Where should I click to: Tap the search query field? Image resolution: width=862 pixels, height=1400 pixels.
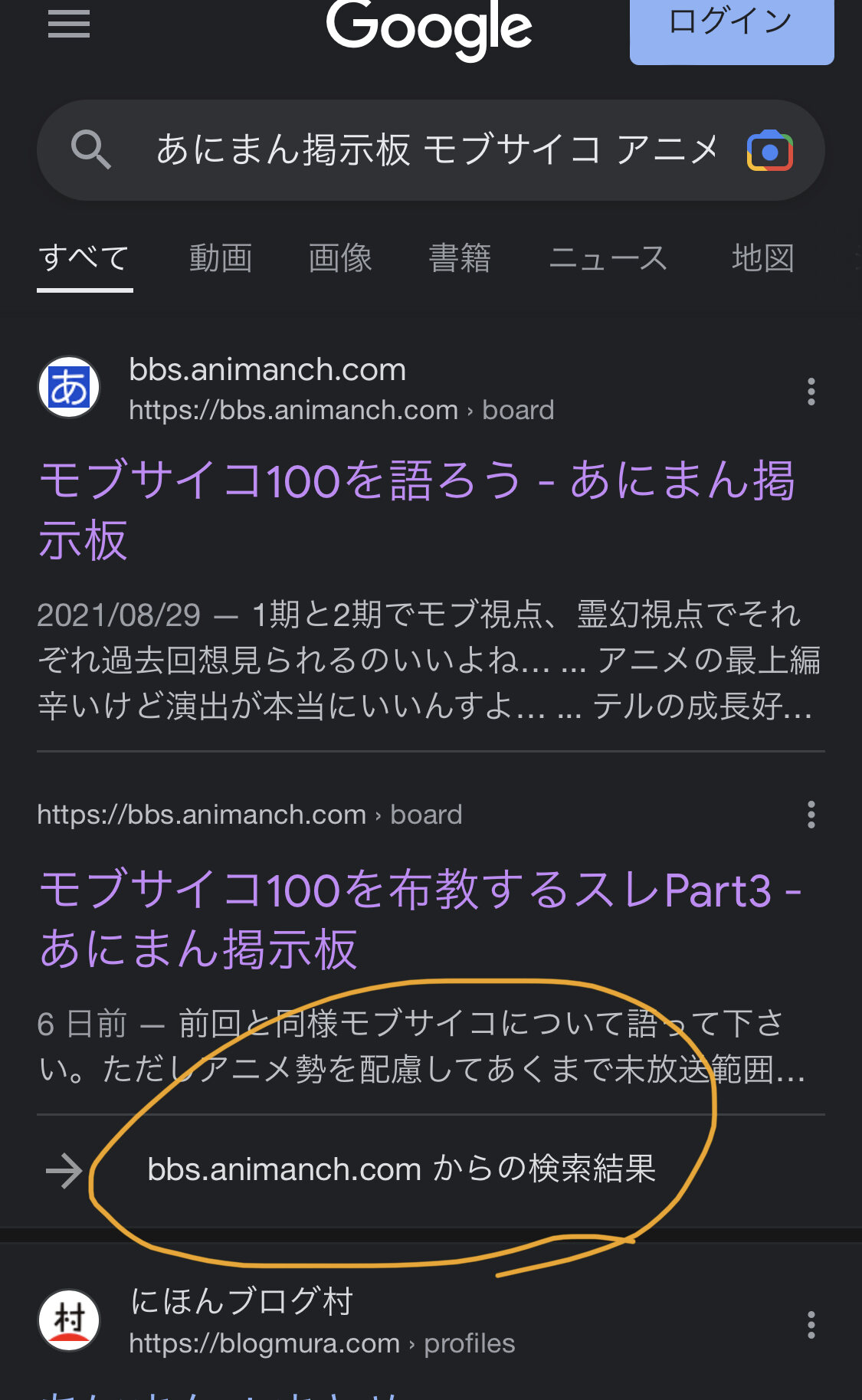point(435,149)
